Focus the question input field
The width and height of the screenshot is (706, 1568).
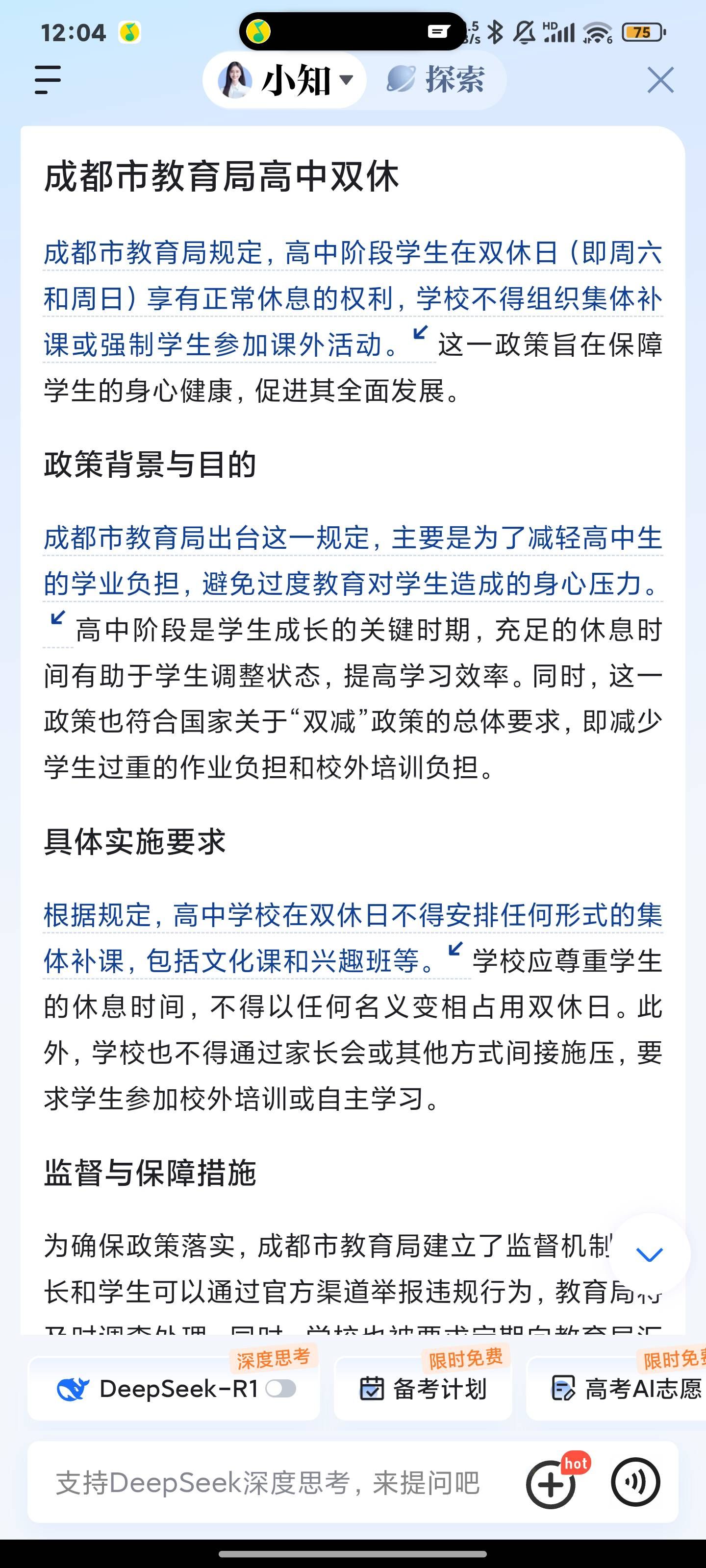pos(268,1483)
